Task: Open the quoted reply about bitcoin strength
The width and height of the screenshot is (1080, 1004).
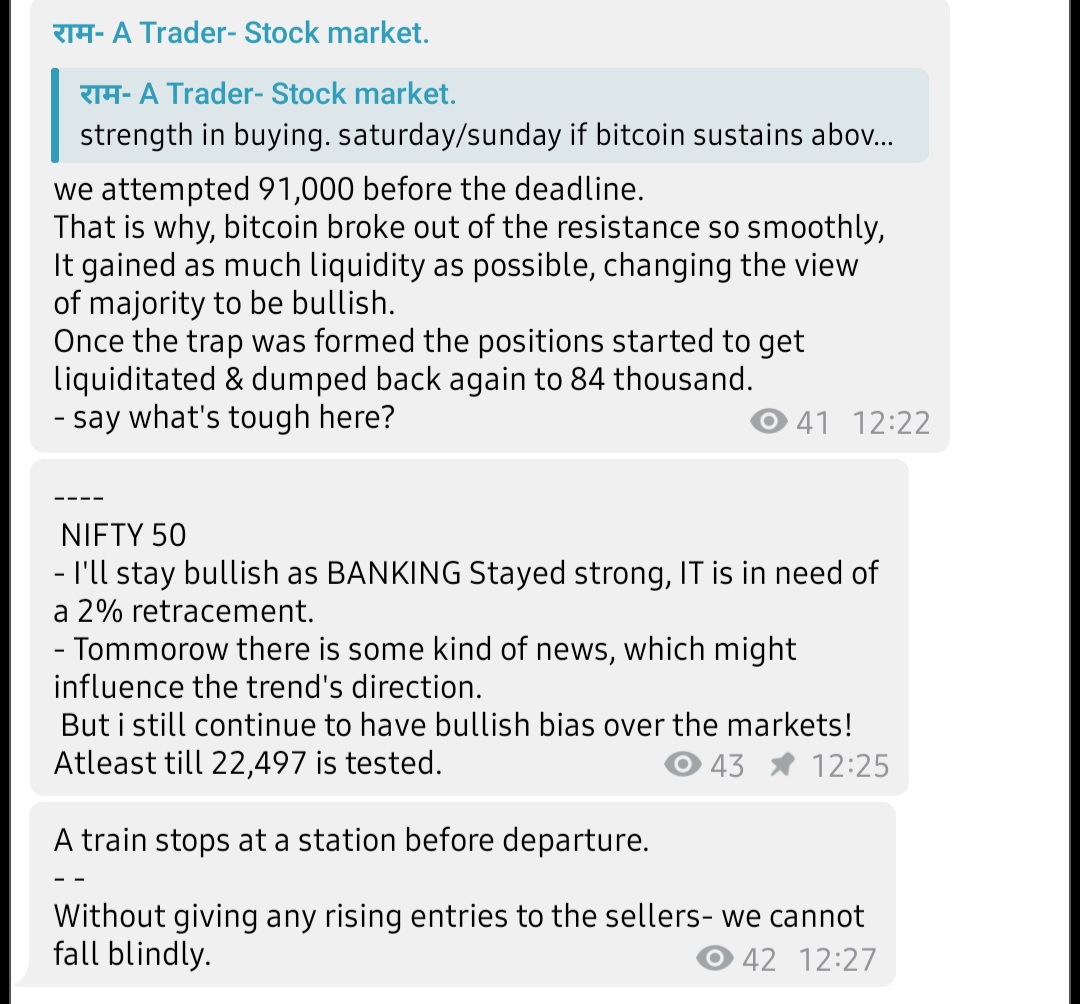Action: [x=490, y=115]
